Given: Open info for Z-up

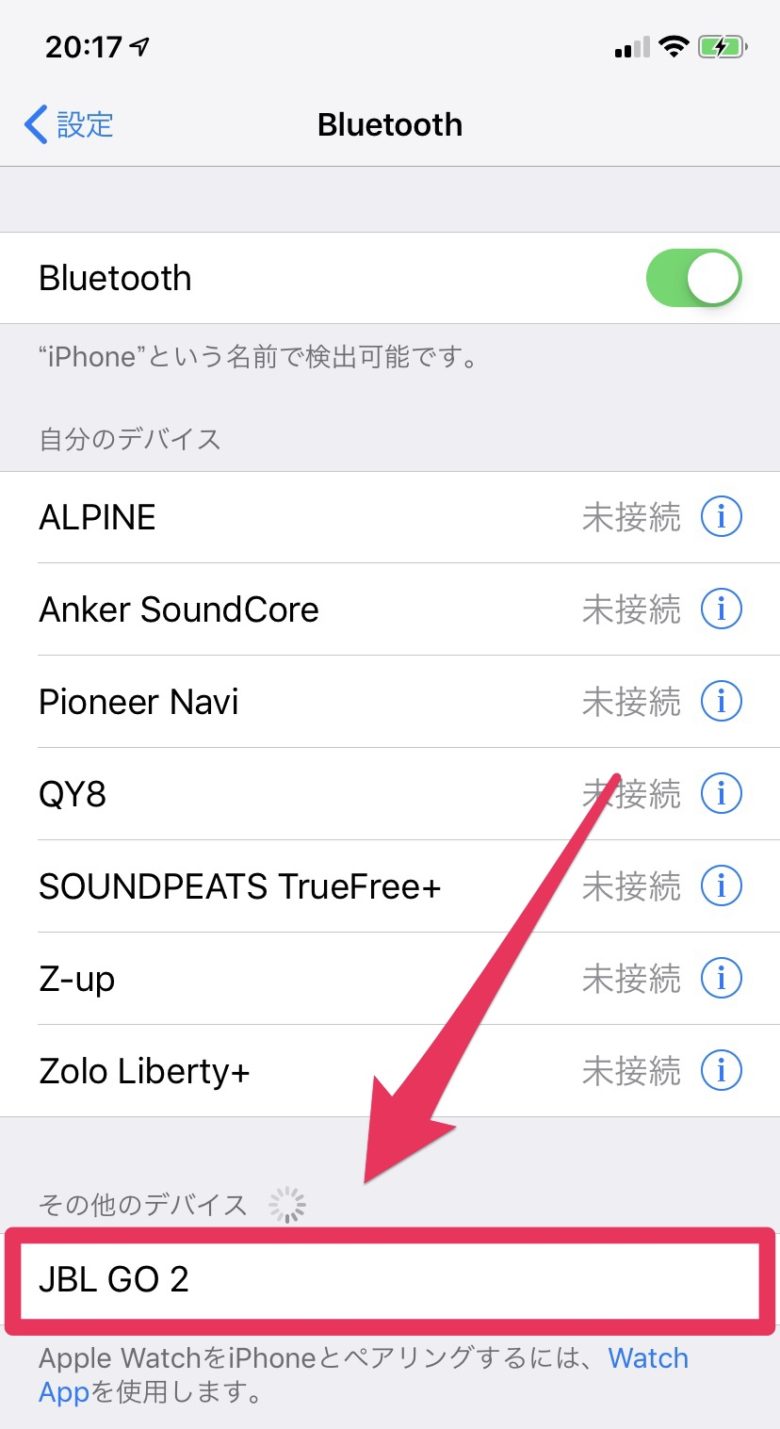Looking at the screenshot, I should pyautogui.click(x=720, y=979).
